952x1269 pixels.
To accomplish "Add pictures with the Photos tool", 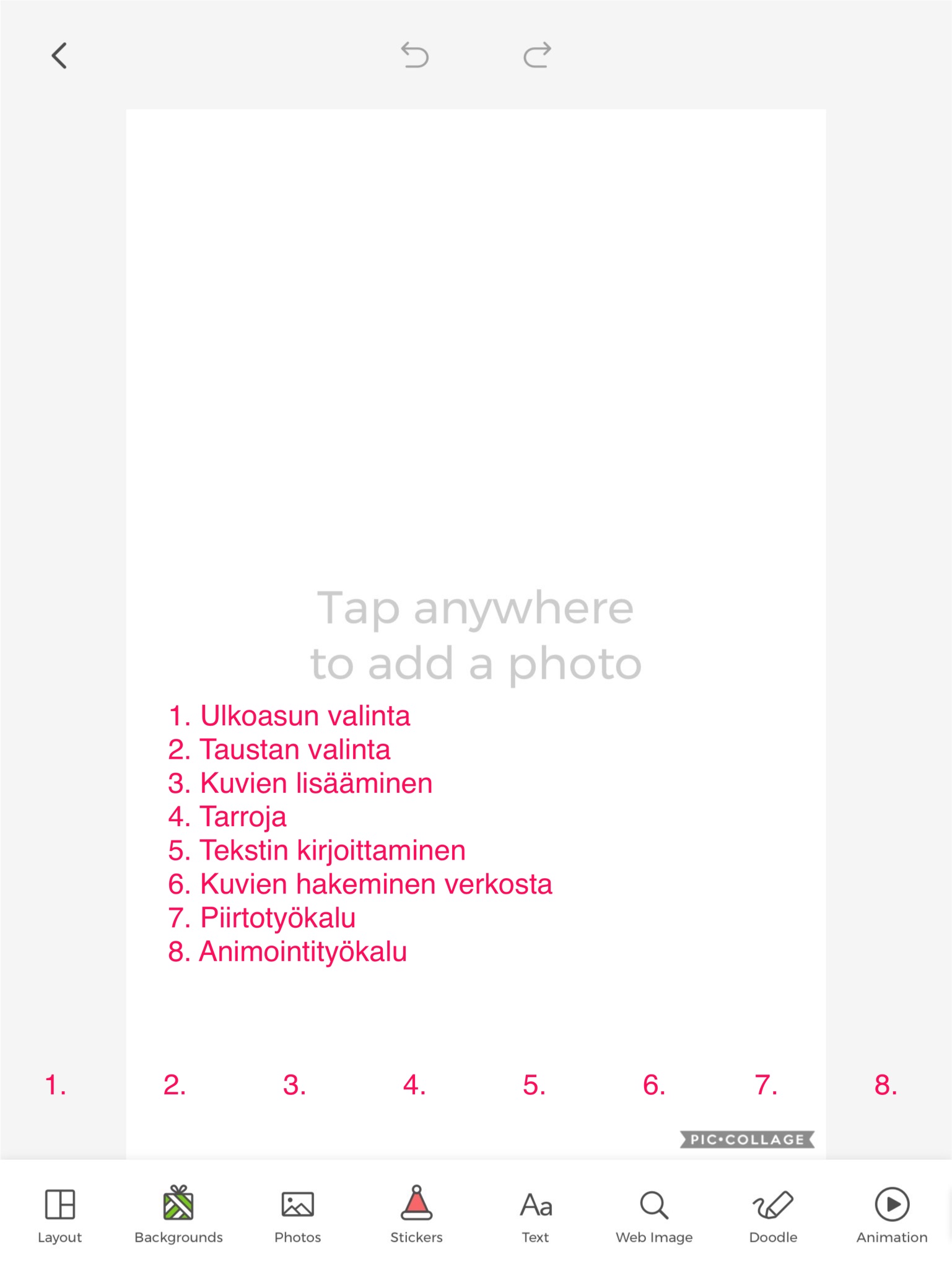I will click(x=297, y=1214).
